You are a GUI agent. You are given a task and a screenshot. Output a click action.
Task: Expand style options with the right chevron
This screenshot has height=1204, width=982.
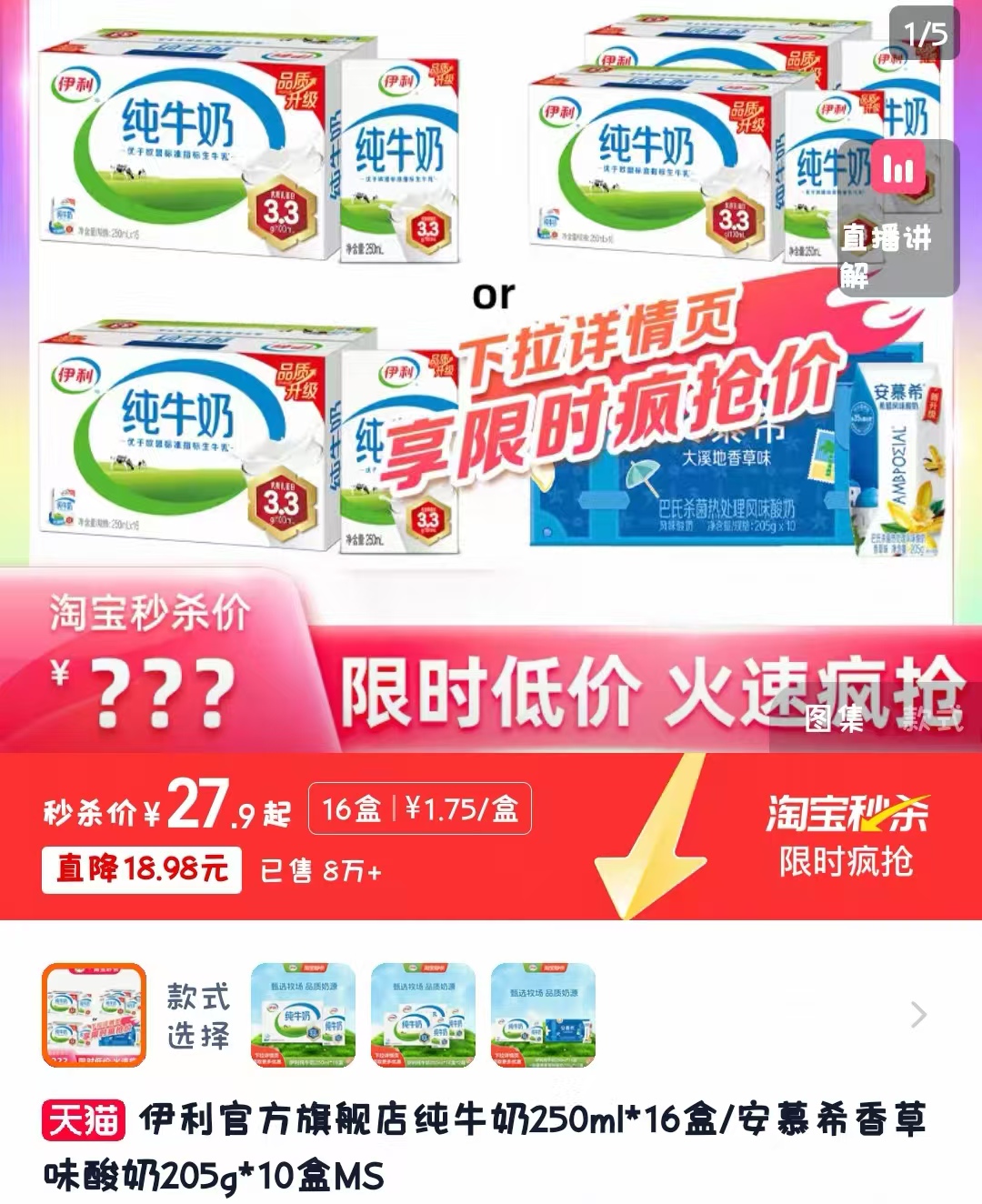[x=918, y=1014]
